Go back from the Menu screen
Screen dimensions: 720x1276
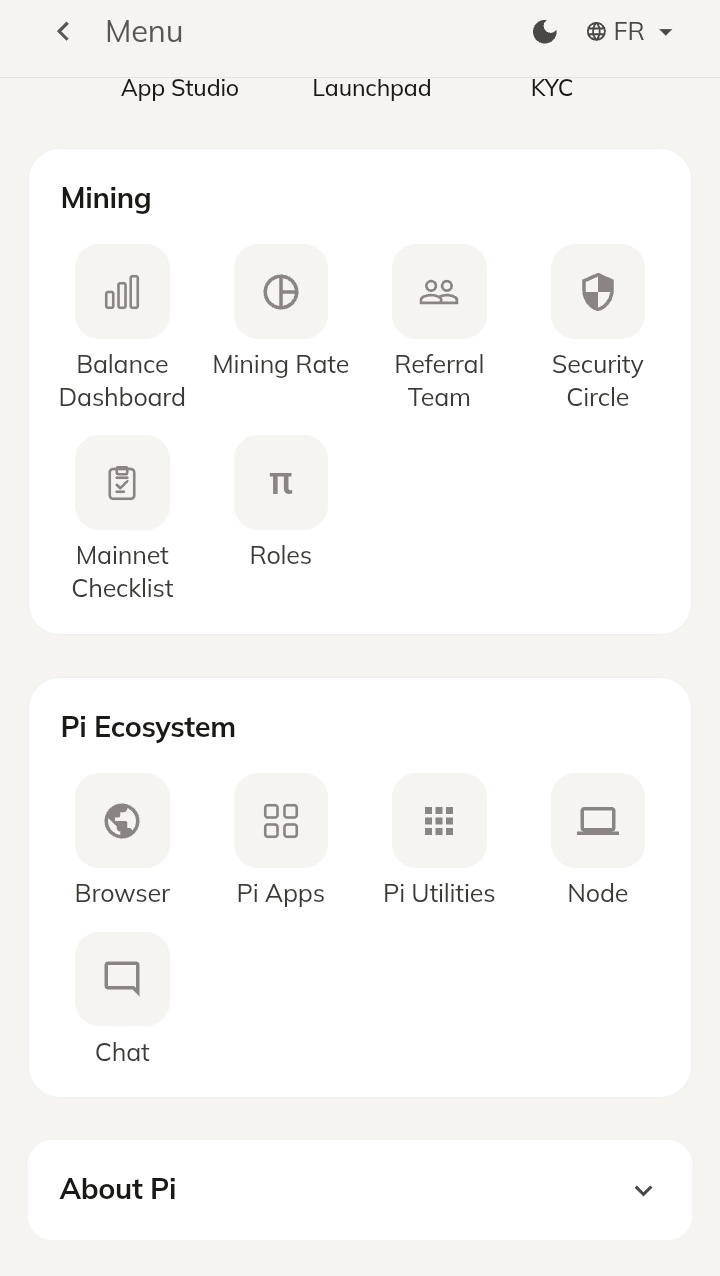click(63, 32)
